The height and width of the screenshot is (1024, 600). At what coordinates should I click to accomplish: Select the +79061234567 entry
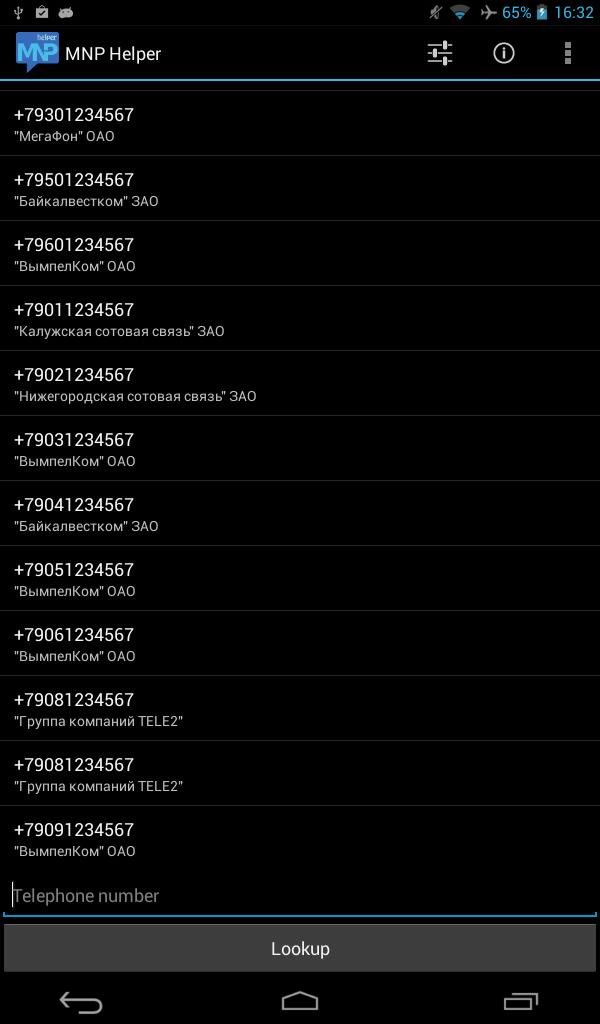click(x=300, y=644)
